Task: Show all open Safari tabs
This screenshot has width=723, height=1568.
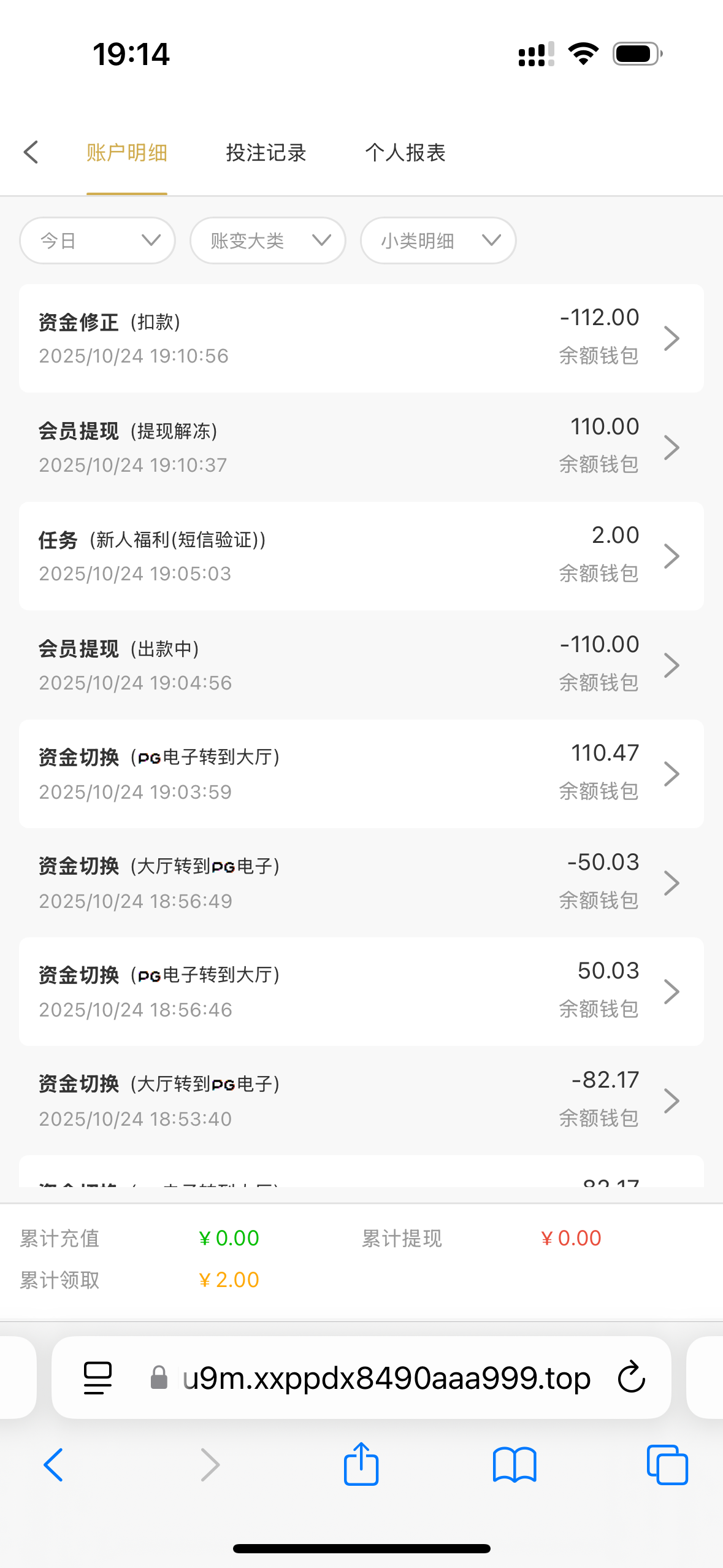Action: point(667,1464)
